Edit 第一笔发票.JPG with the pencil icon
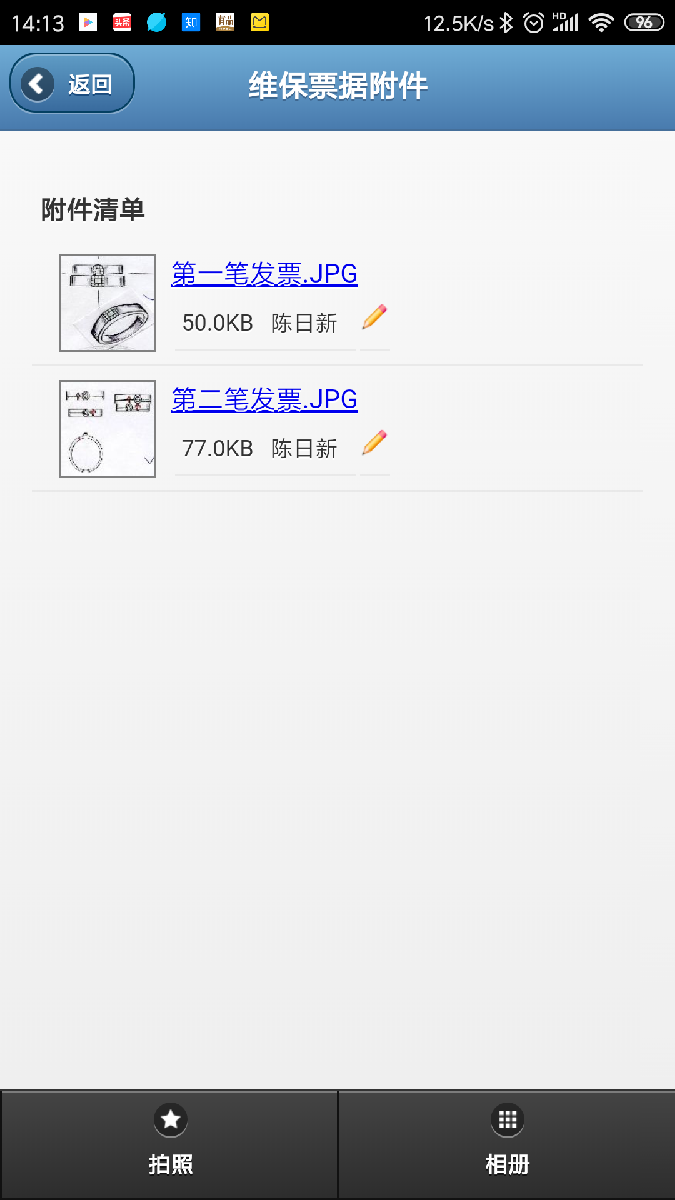The width and height of the screenshot is (675, 1200). 374,319
